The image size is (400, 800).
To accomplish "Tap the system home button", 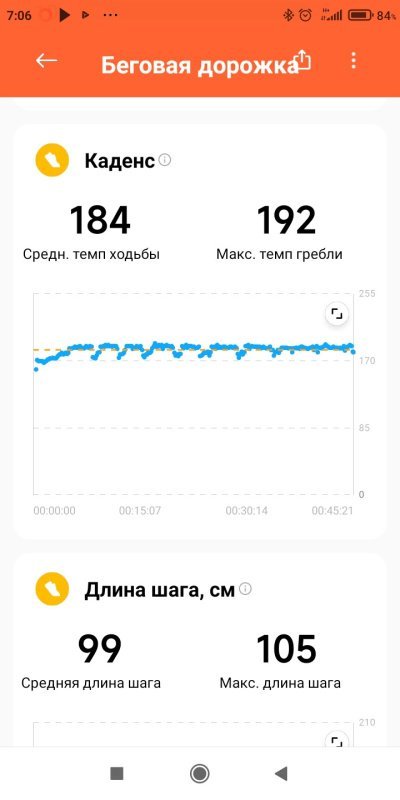I will [x=199, y=773].
